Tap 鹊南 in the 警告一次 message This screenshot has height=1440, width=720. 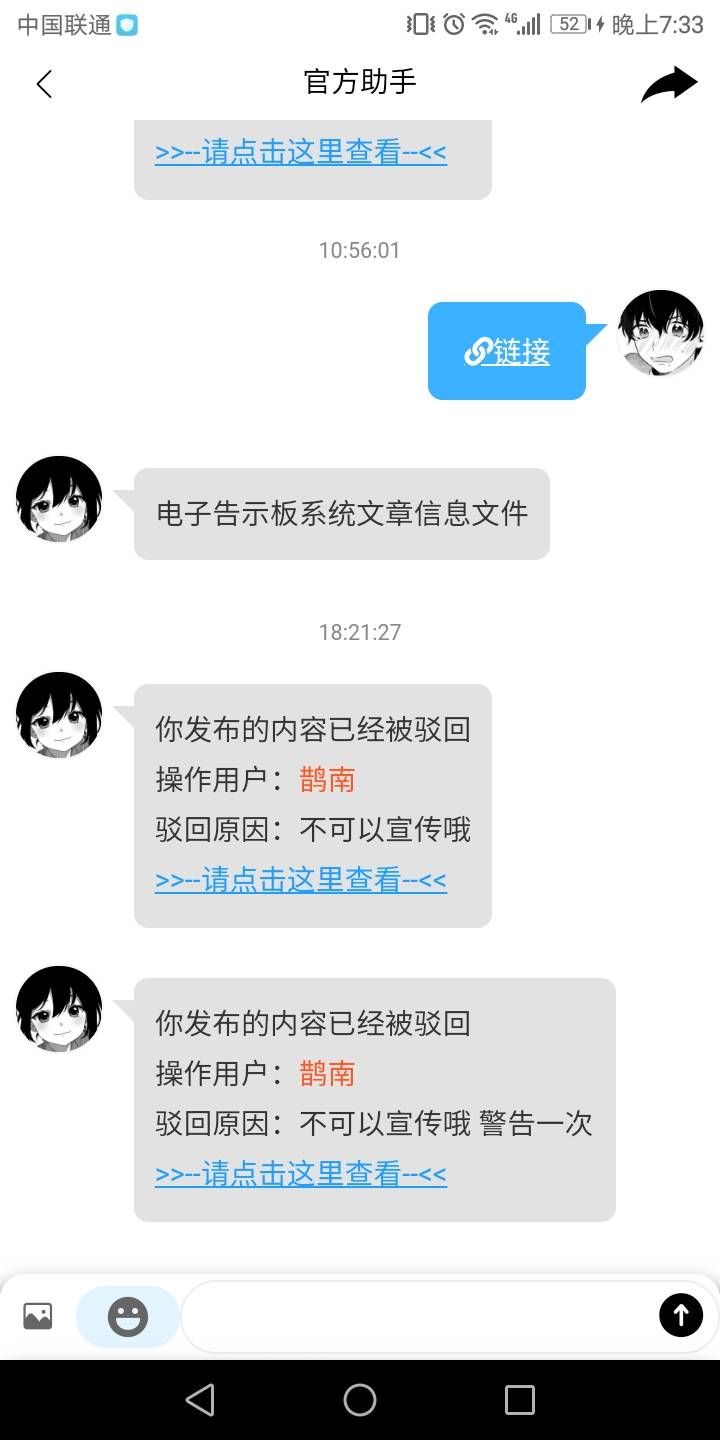tap(327, 1074)
